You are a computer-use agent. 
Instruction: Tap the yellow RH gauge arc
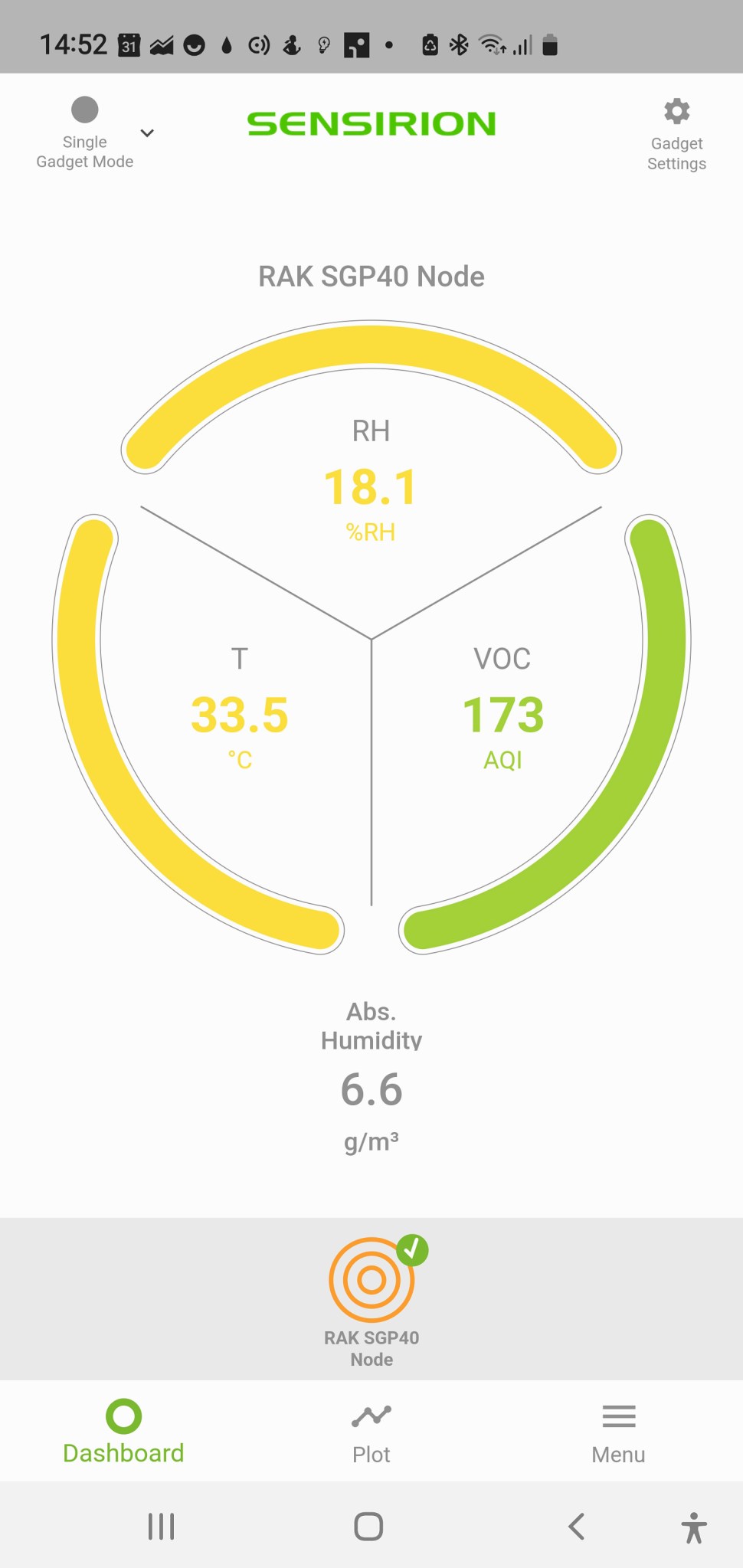(x=371, y=346)
